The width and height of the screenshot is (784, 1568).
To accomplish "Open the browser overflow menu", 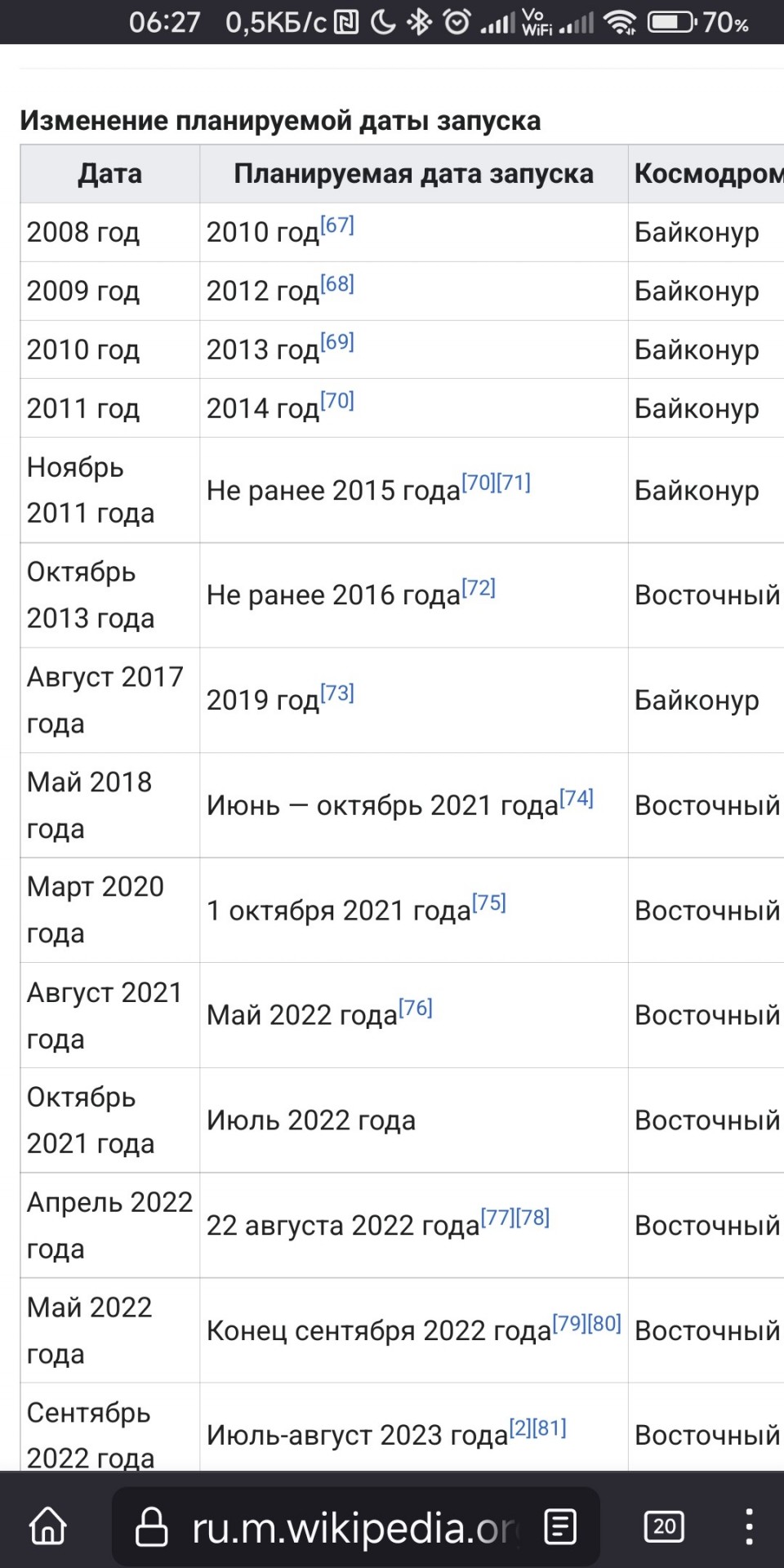I will (748, 1526).
